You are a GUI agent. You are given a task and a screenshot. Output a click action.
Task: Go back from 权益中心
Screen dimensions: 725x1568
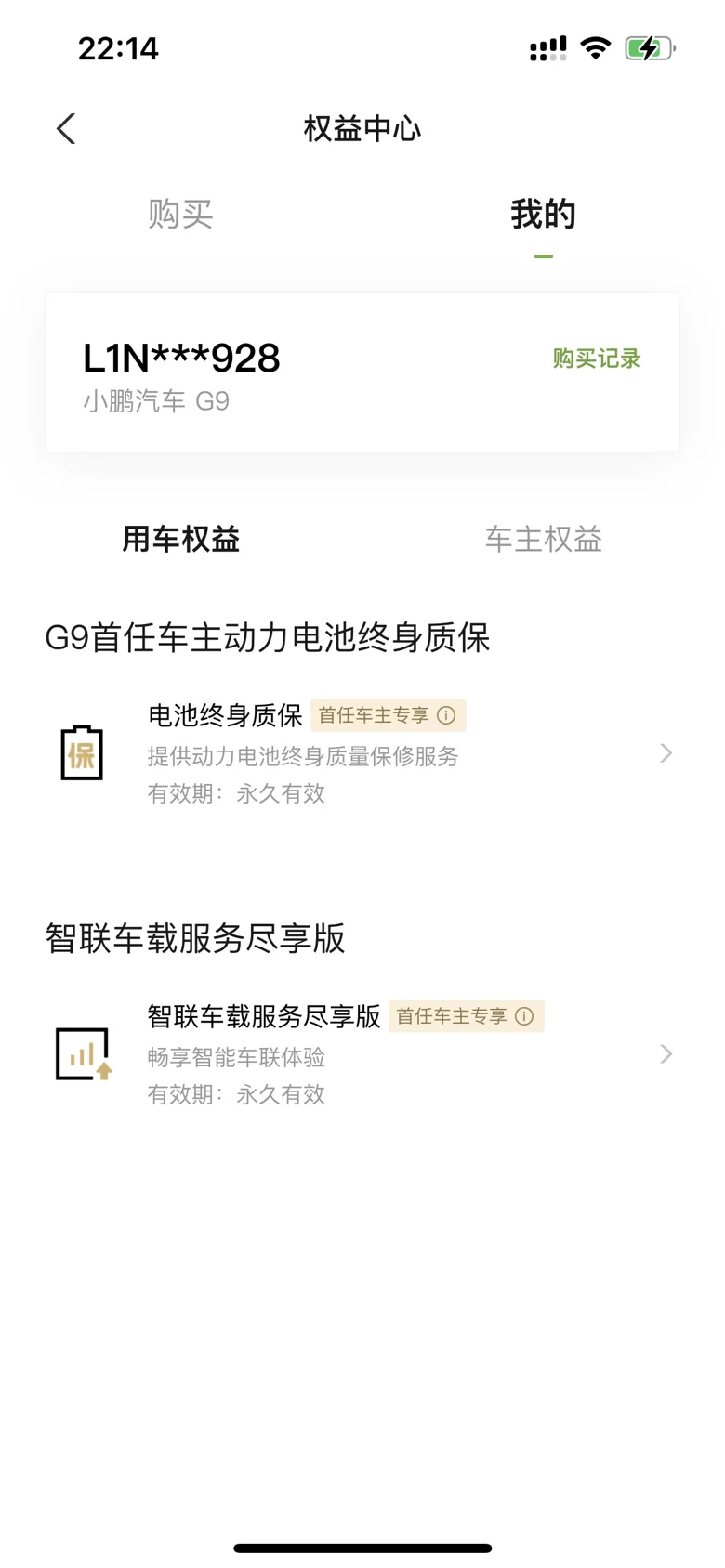click(x=66, y=129)
